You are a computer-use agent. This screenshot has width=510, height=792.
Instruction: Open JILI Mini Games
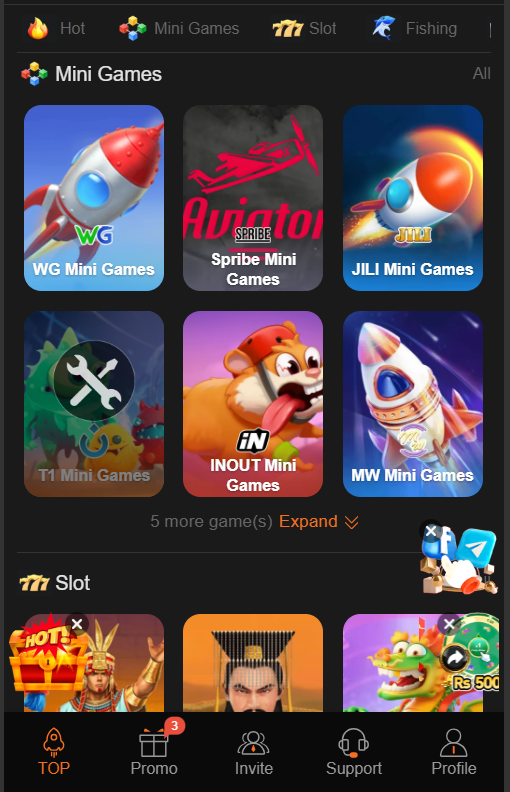coord(413,198)
